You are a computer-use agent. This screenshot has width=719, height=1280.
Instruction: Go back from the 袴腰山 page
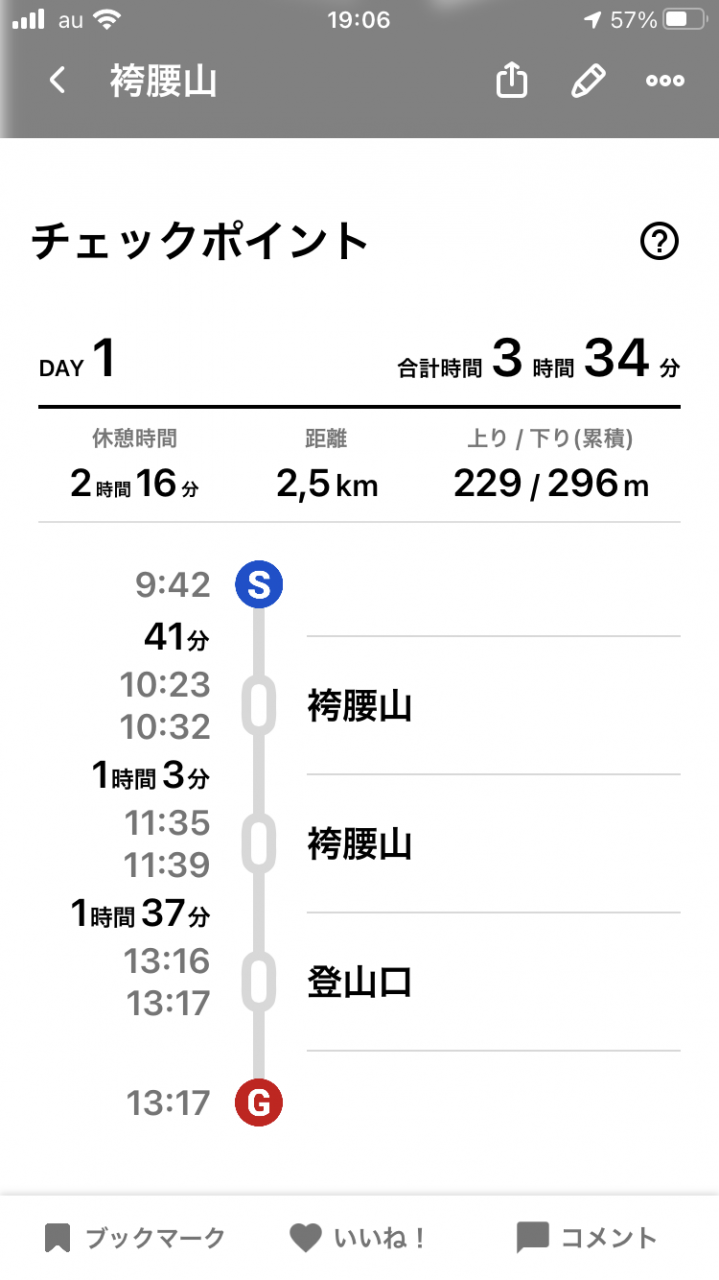click(x=58, y=81)
